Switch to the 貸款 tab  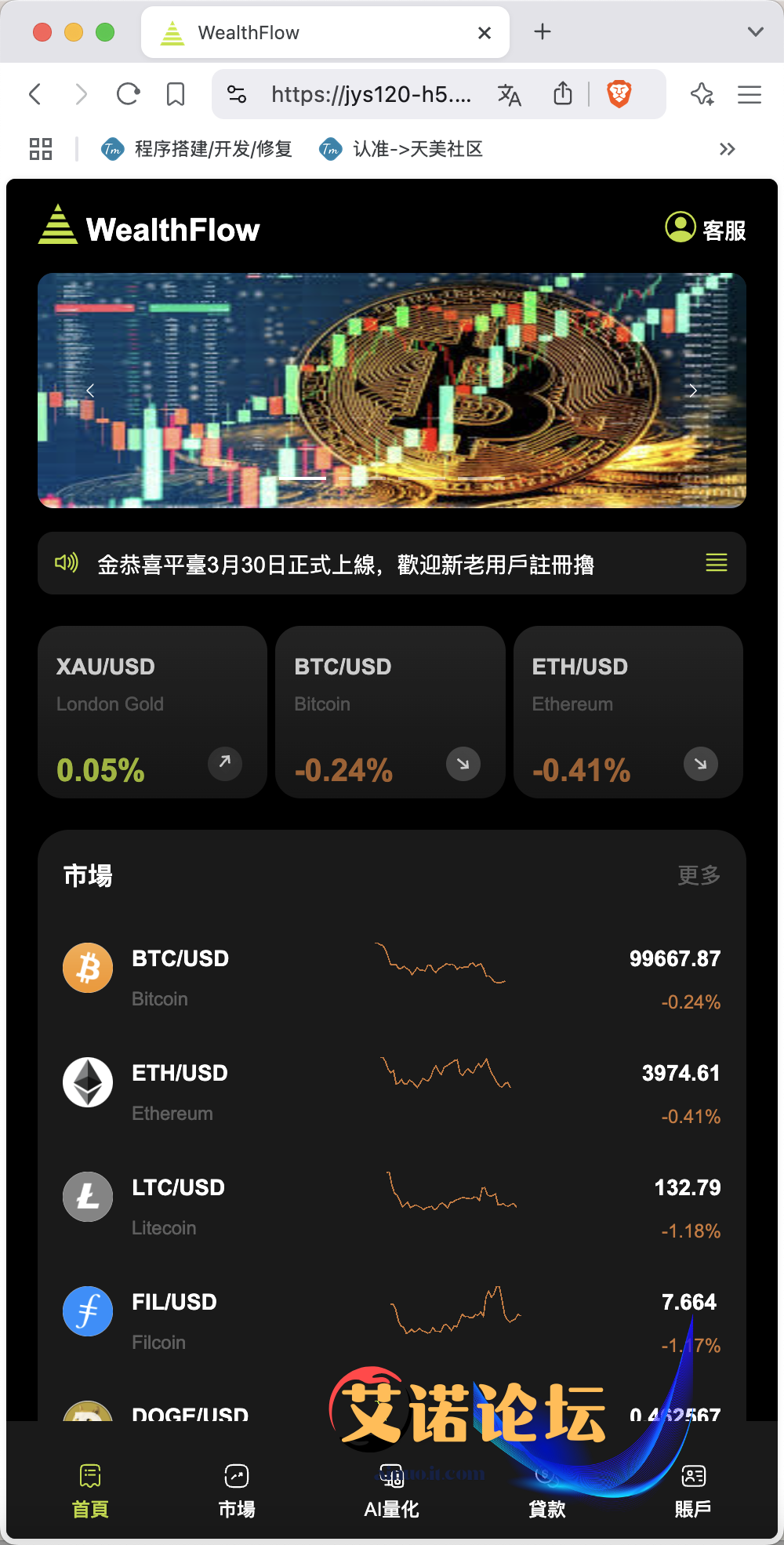pos(546,1490)
